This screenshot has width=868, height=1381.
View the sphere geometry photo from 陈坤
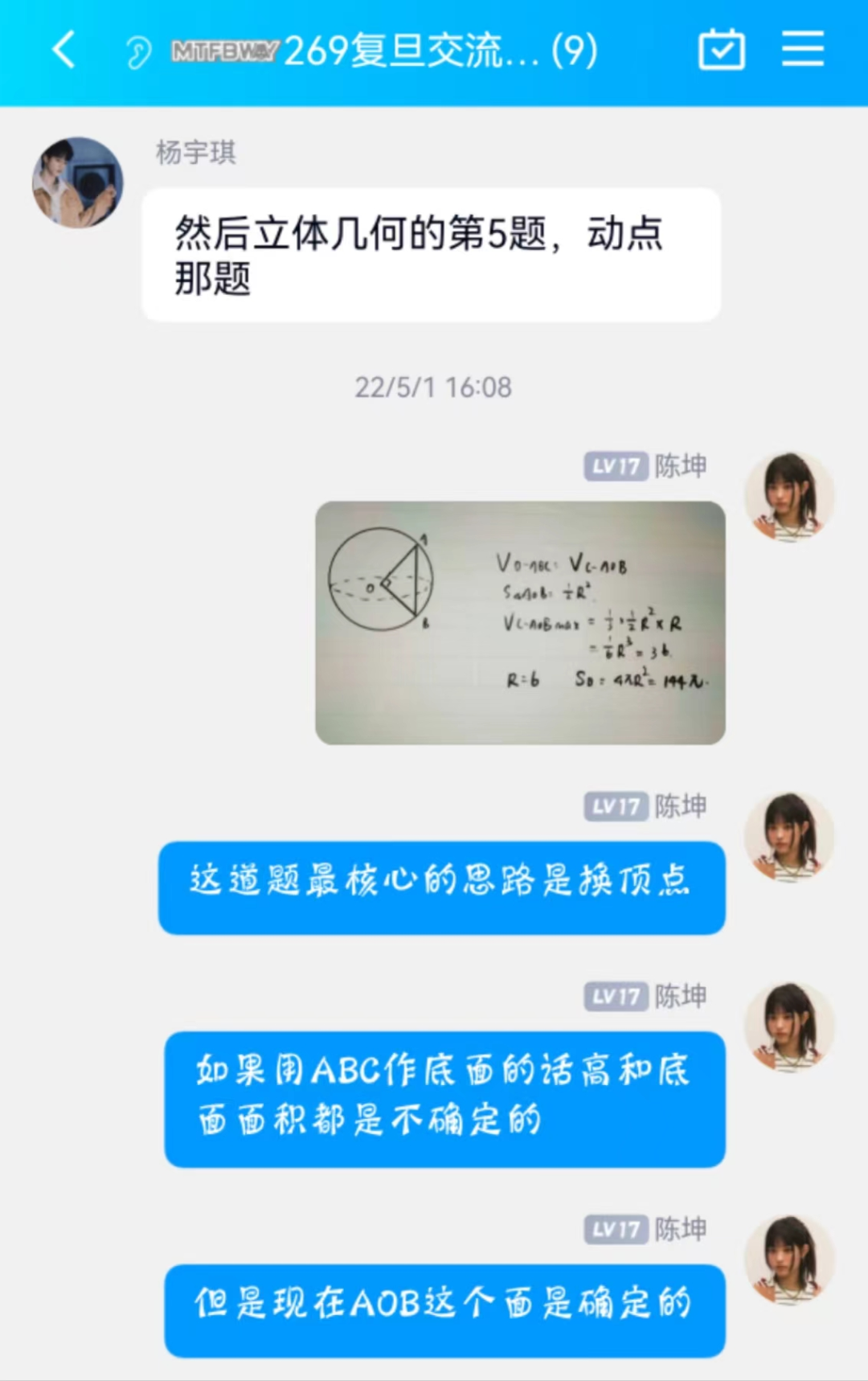520,622
